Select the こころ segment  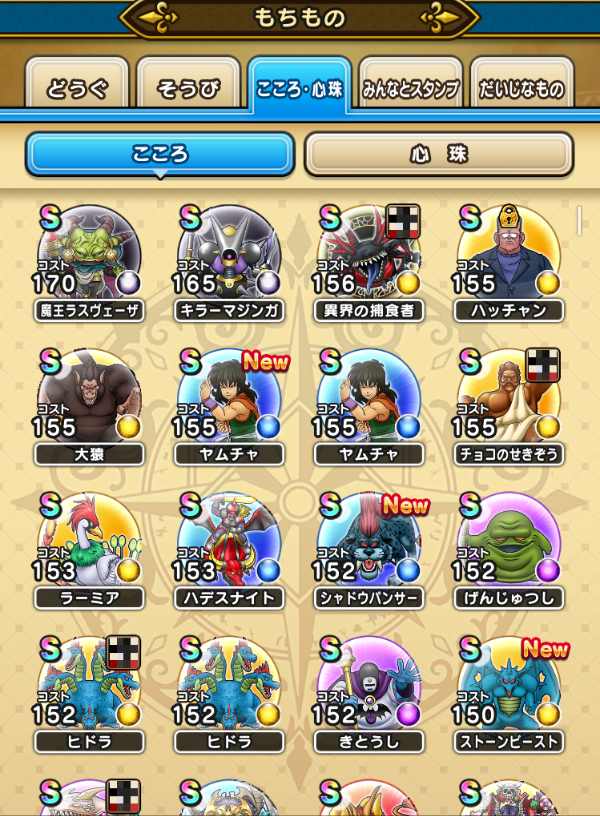pos(160,155)
